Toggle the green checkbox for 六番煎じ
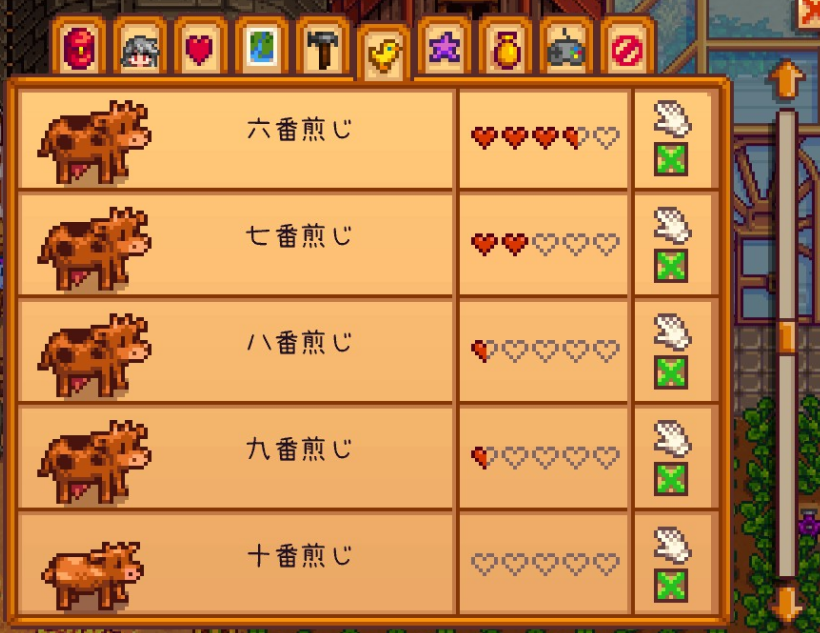 671,159
